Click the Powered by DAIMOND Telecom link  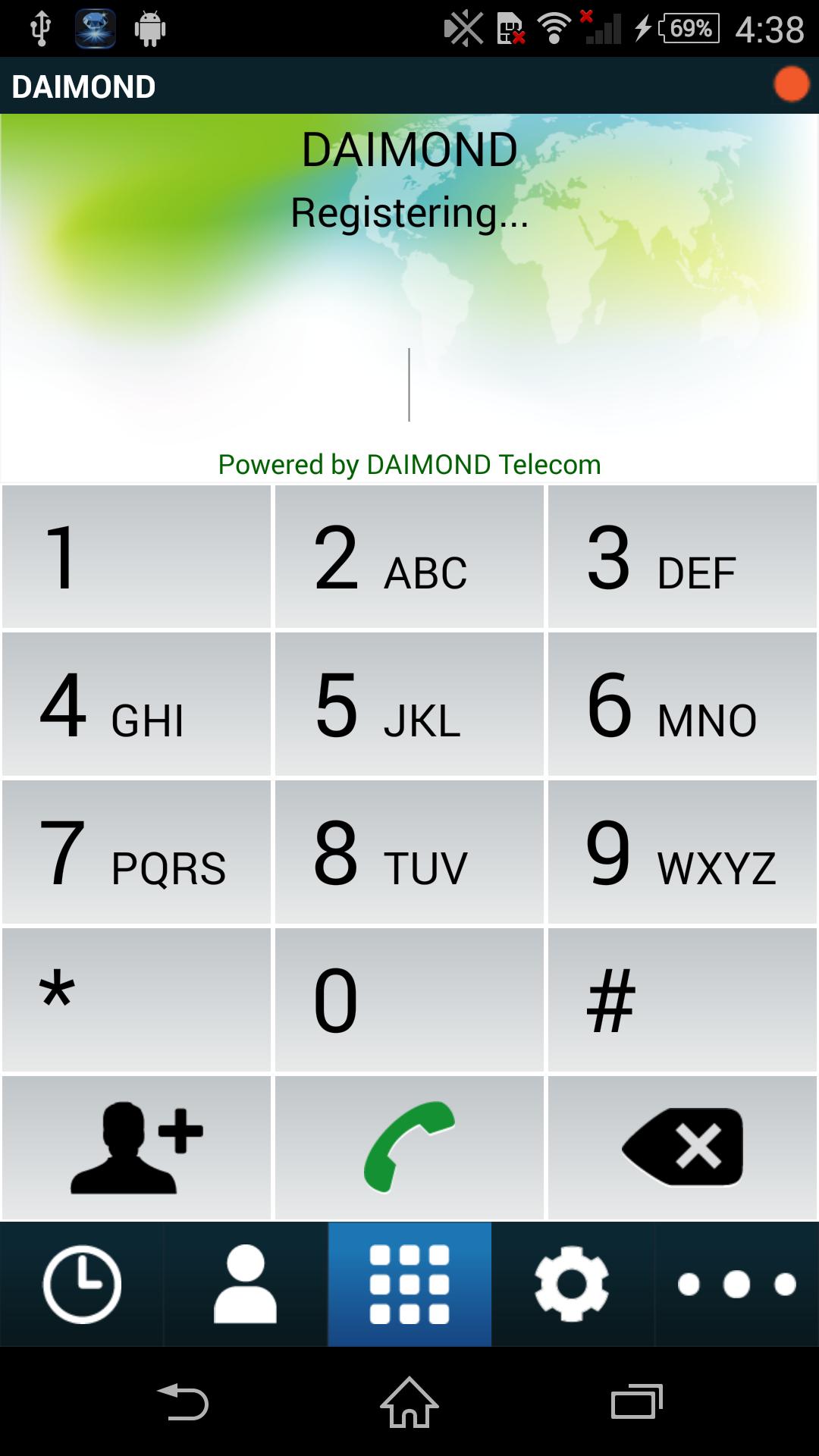pyautogui.click(x=409, y=465)
